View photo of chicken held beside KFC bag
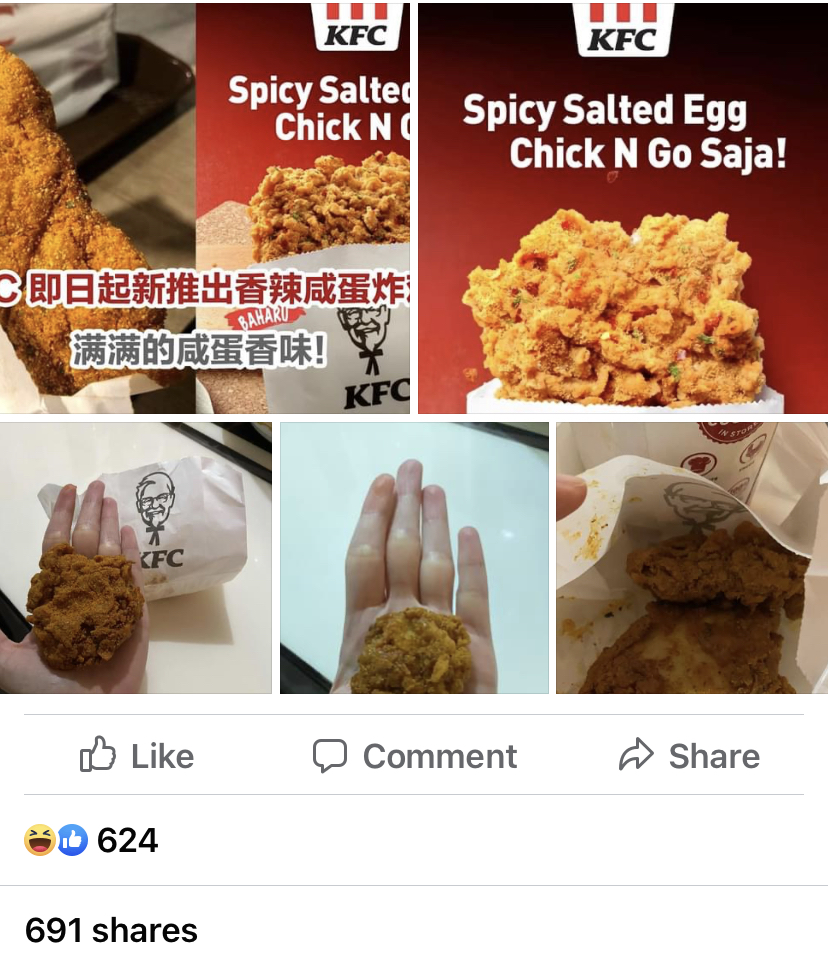 pos(135,558)
